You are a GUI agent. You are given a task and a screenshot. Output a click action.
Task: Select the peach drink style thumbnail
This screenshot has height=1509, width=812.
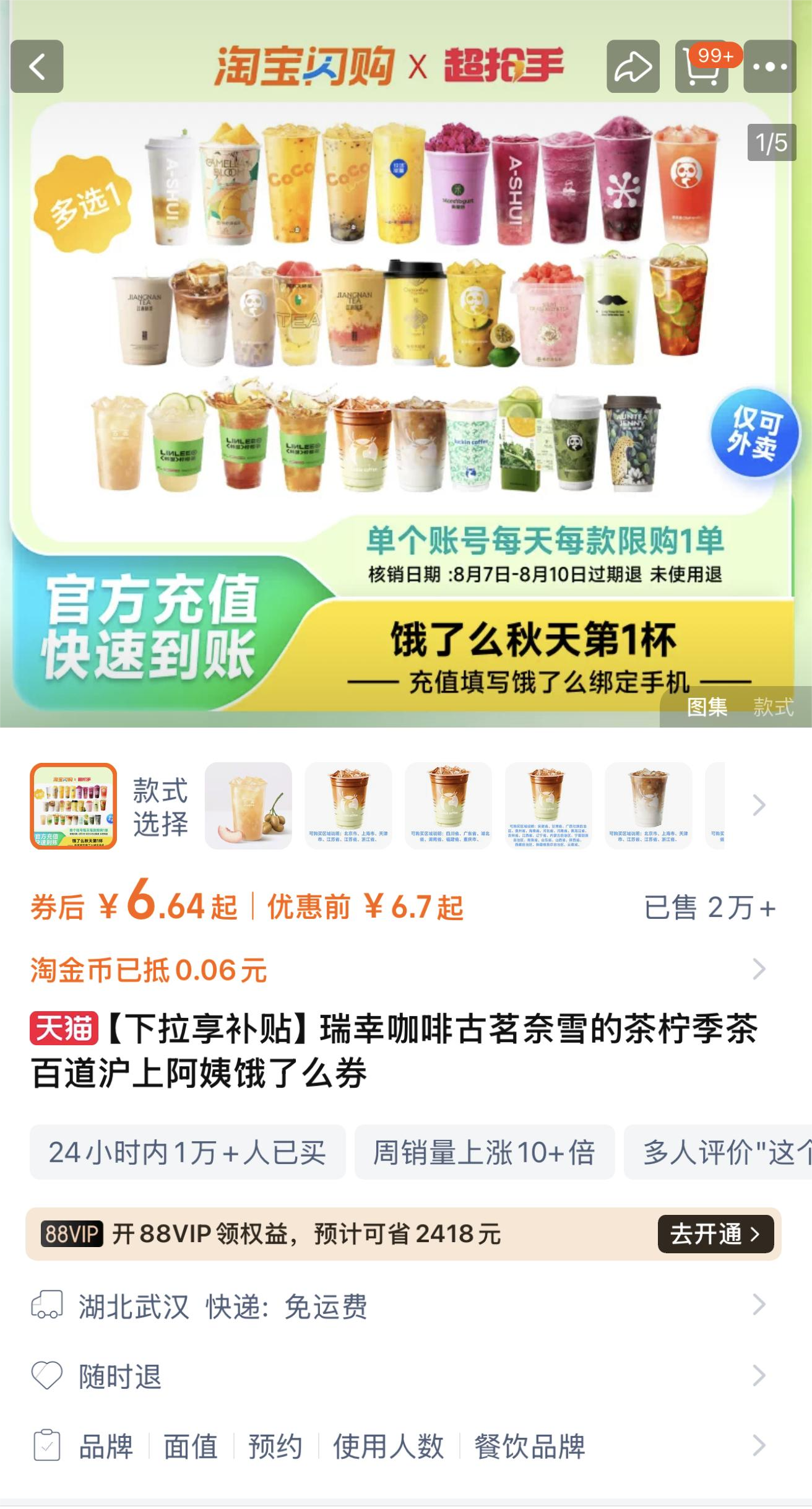(x=248, y=806)
